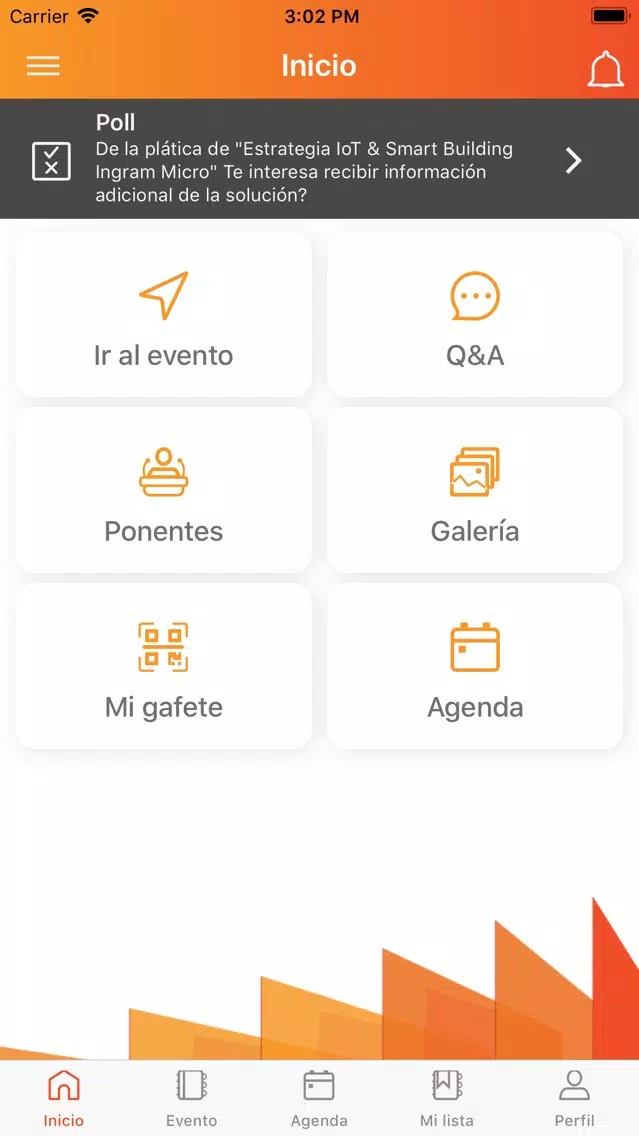Open the hamburger drawer menu
The image size is (639, 1136).
click(43, 66)
